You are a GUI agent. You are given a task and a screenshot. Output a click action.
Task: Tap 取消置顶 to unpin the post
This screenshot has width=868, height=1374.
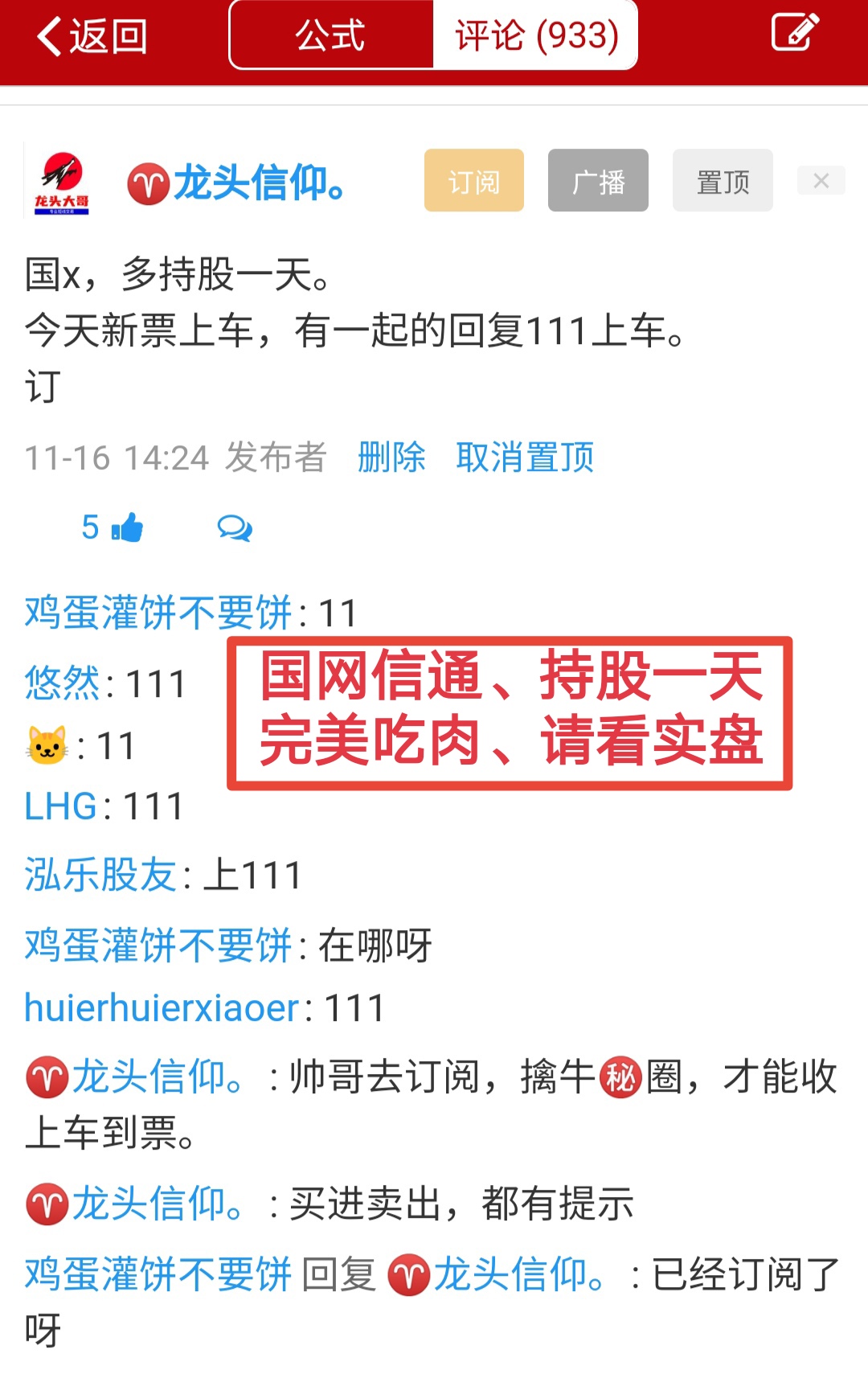click(x=525, y=457)
